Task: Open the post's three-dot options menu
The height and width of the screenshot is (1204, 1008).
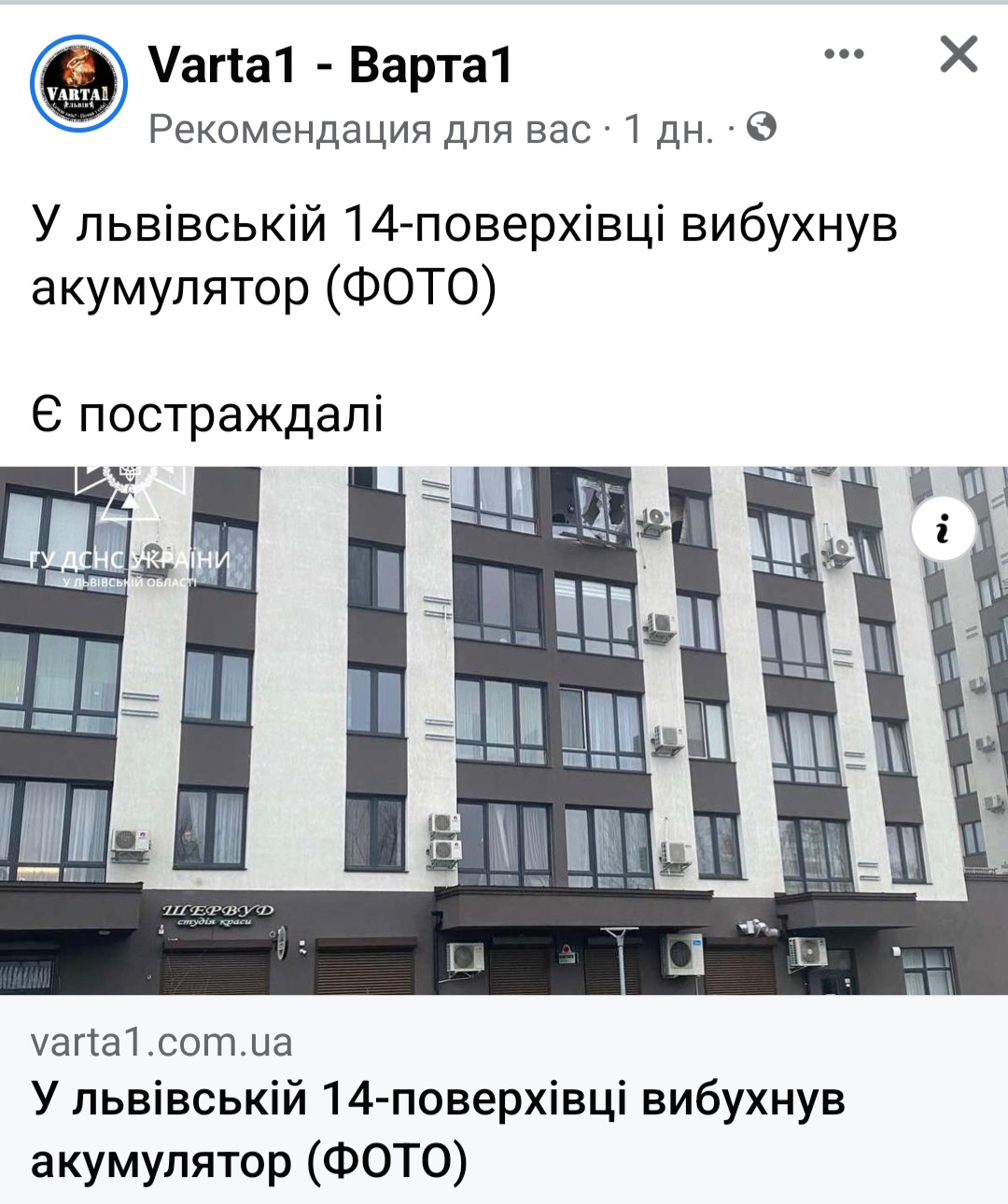Action: pyautogui.click(x=844, y=55)
